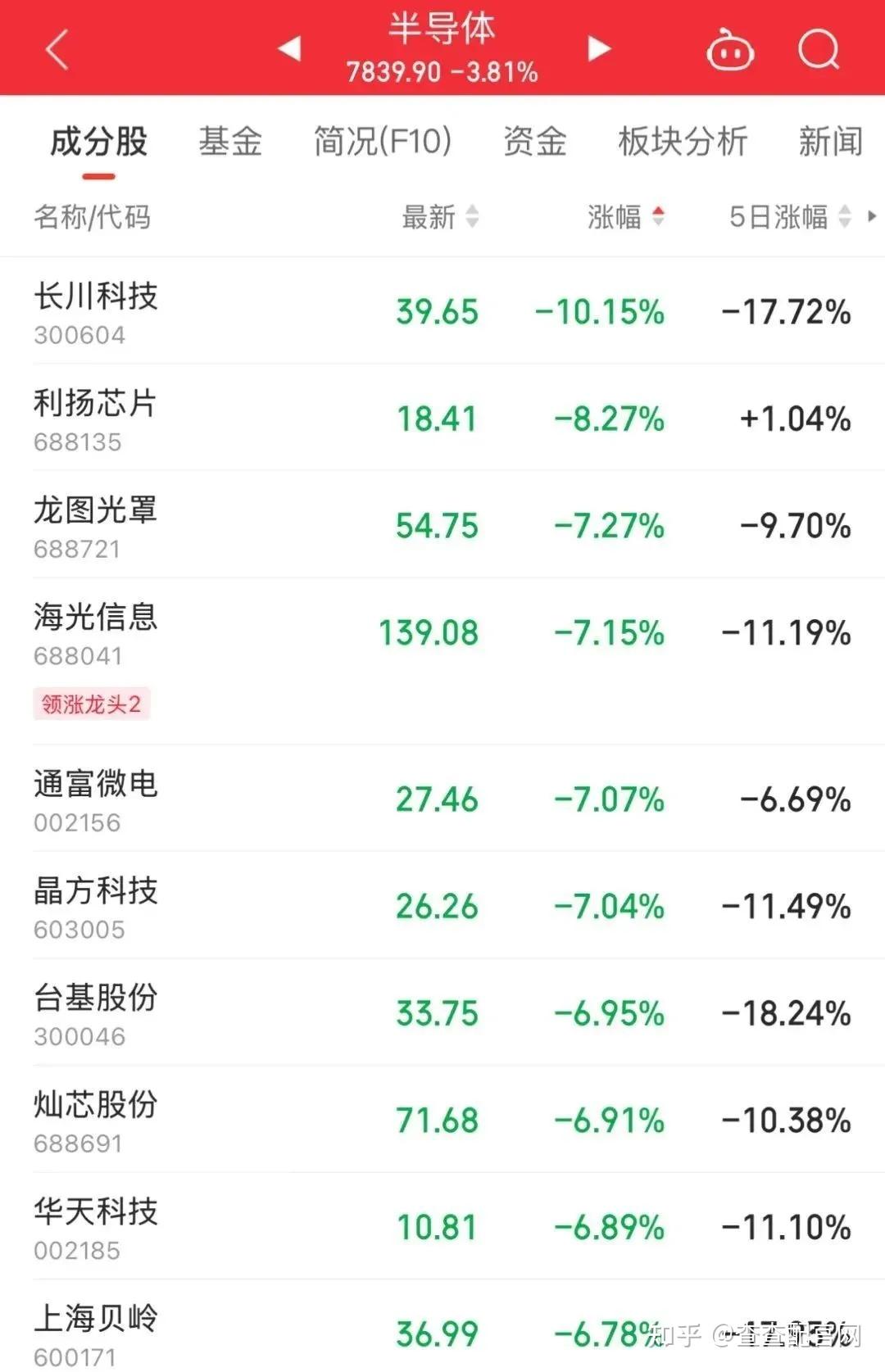Select the 通富微电 price 27.46
Screen dimensions: 885x1372
437,799
